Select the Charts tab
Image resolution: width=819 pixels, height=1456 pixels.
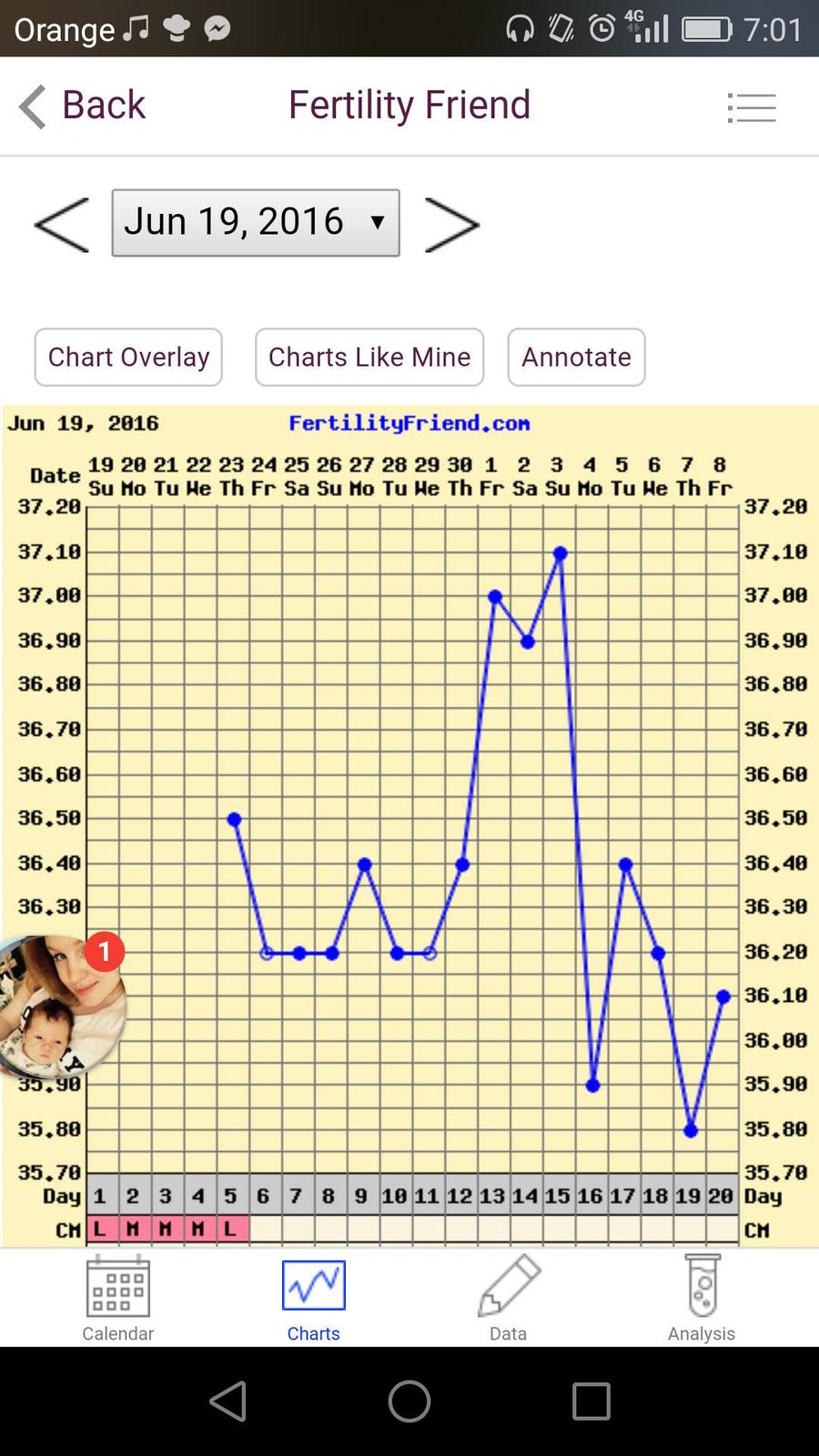(314, 1299)
